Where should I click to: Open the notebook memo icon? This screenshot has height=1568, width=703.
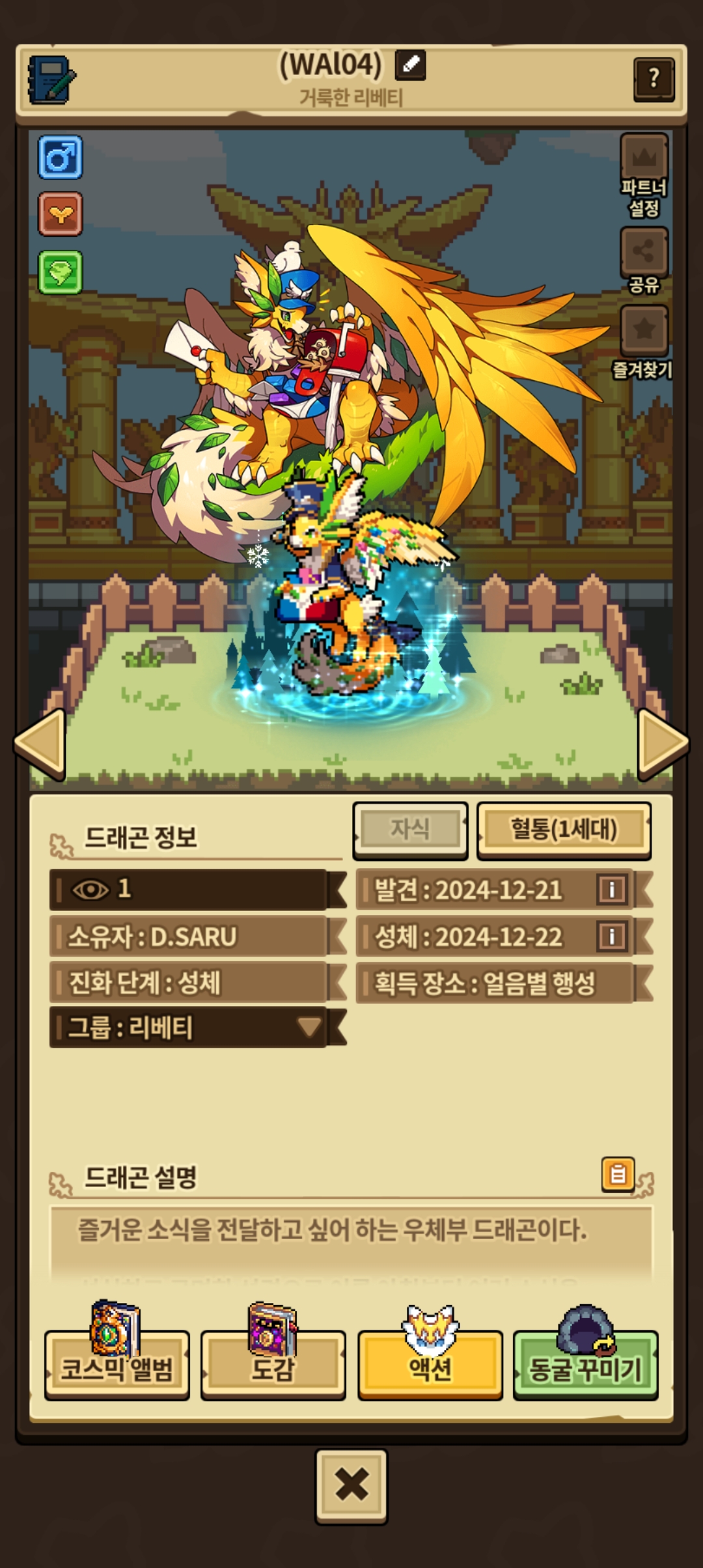tap(52, 79)
